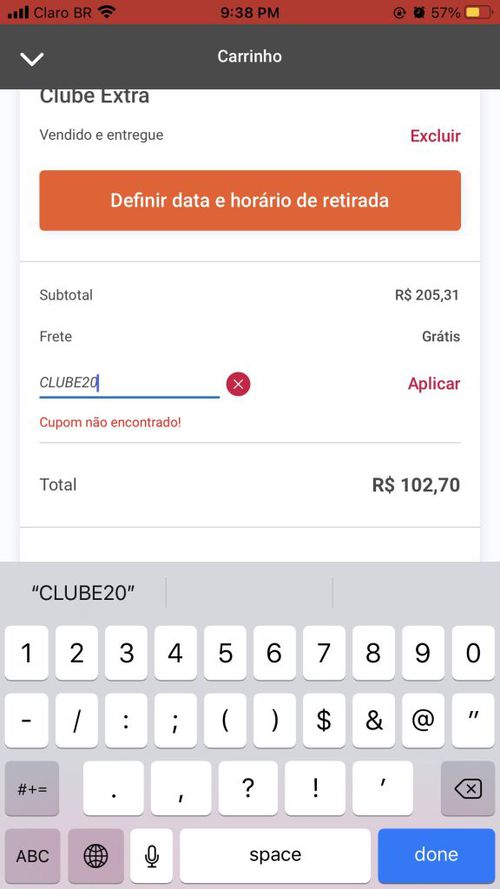This screenshot has width=500, height=889.
Task: Select the "CLUBE20" keyboard suggestion
Action: 83,592
